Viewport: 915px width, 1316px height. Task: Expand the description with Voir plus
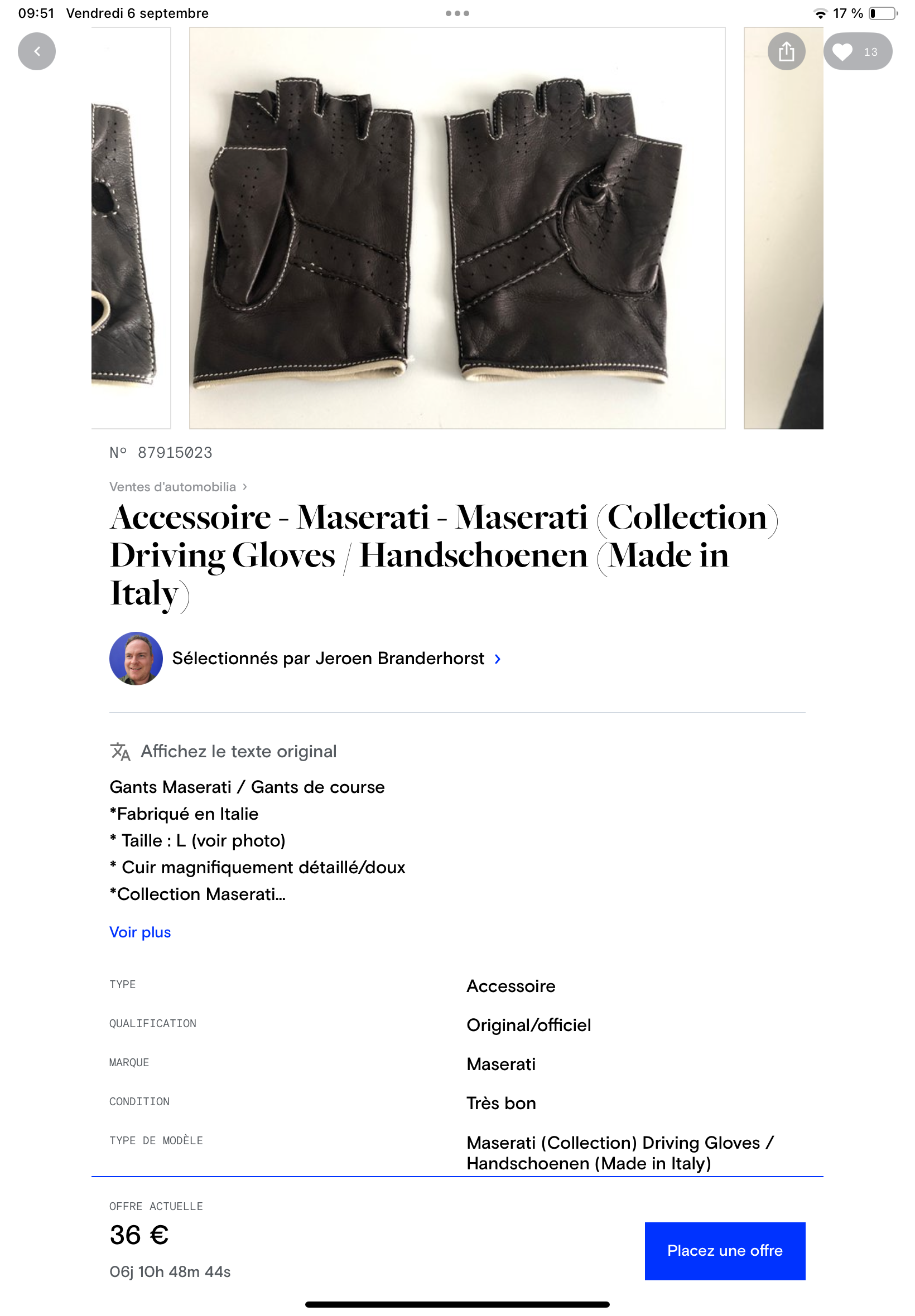pos(140,932)
